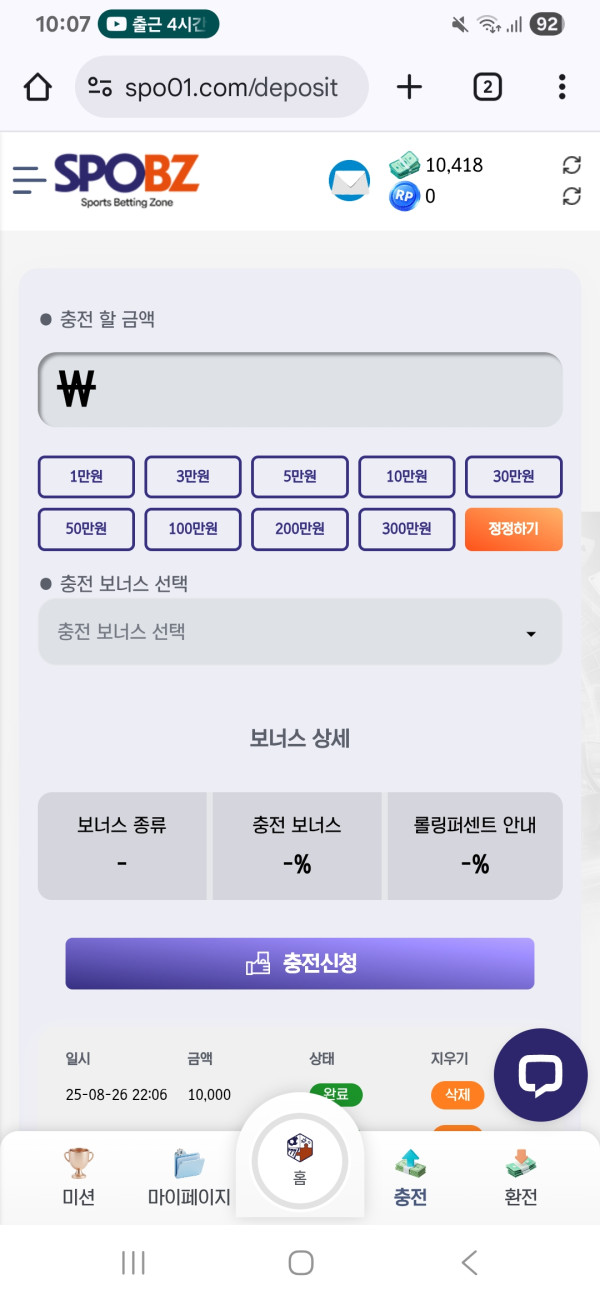Submit with the 충전신청 button
Viewport: 600px width, 1300px height.
tap(300, 963)
